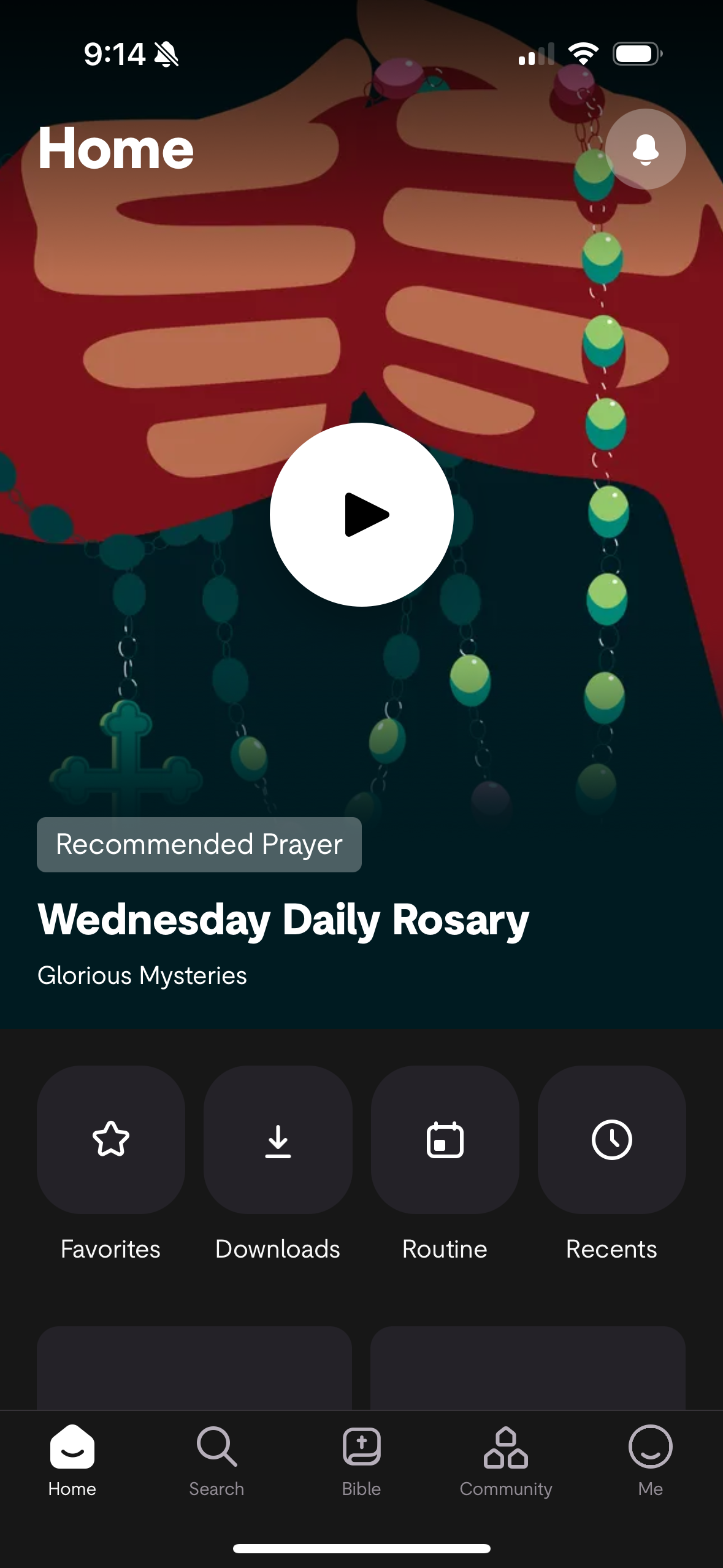Open the bottom-left content card

click(x=197, y=1368)
